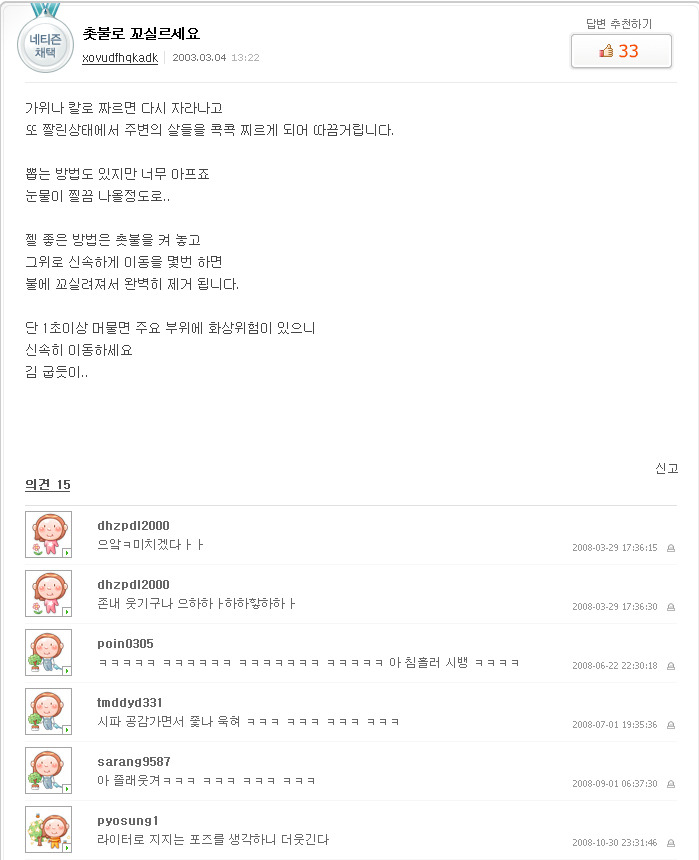Report dhzpdl2000's comment posted at 17:36:15
This screenshot has height=860, width=699.
670,548
